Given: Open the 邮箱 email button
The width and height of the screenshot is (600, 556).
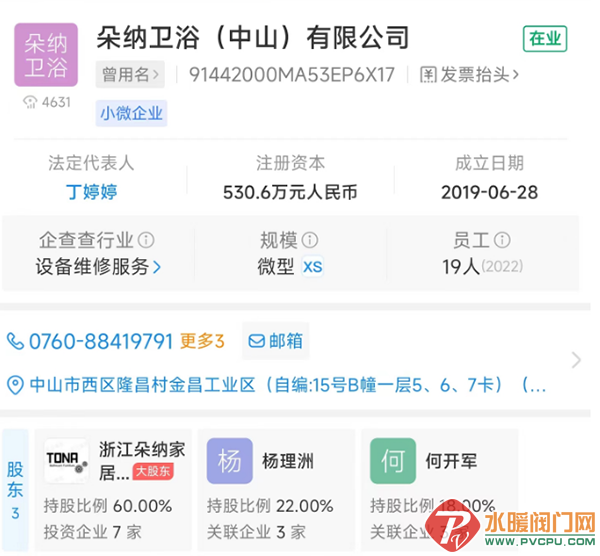Looking at the screenshot, I should click(x=275, y=341).
